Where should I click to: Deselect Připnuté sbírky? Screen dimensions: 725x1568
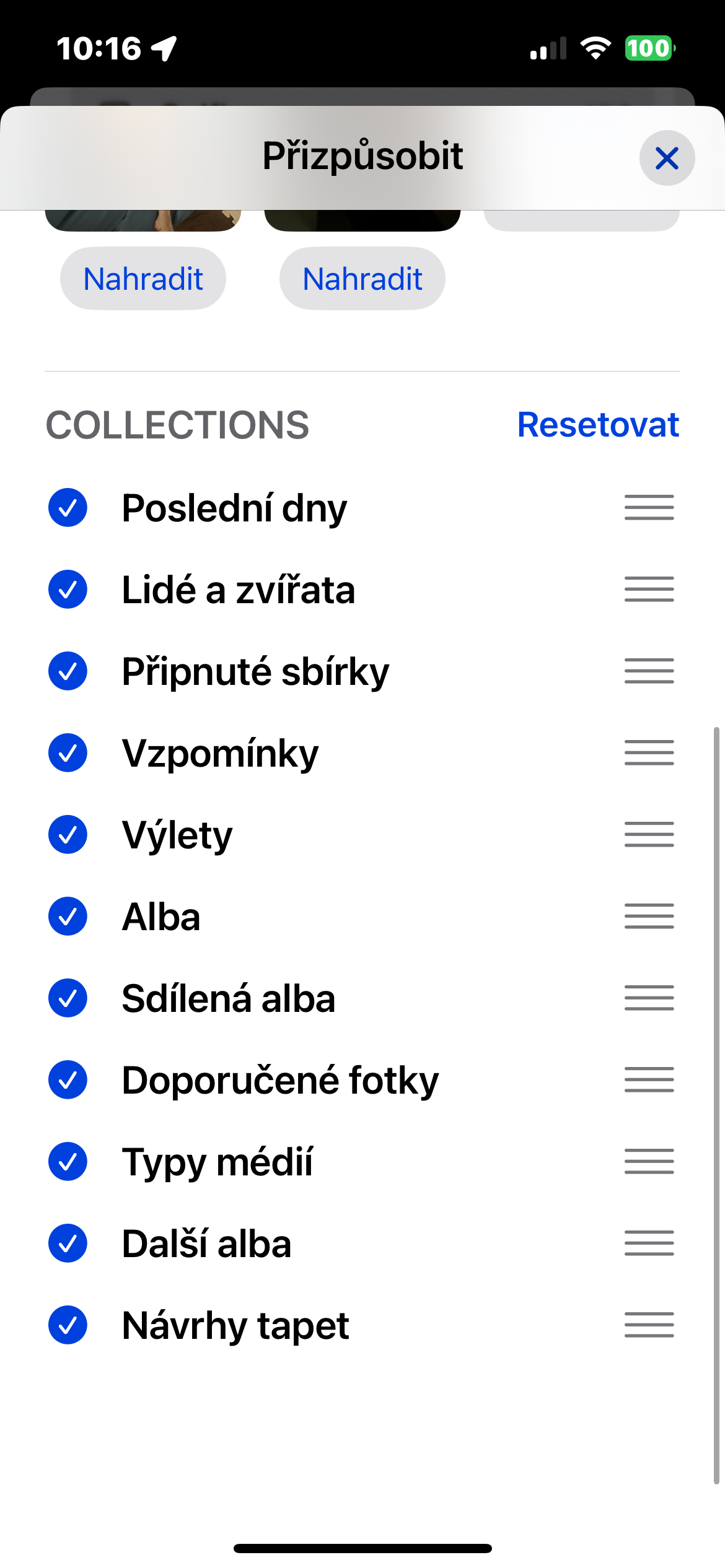(68, 671)
